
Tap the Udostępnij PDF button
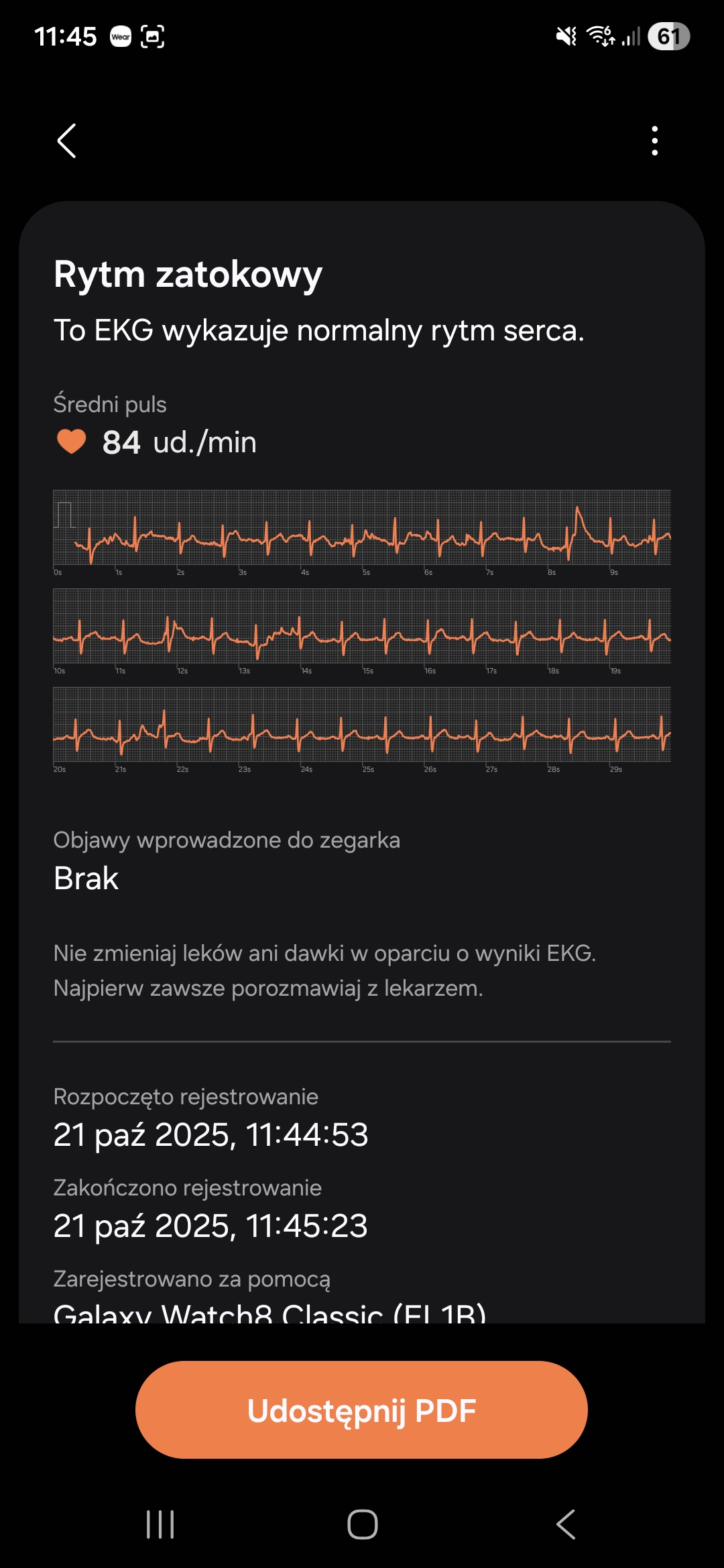(361, 1410)
